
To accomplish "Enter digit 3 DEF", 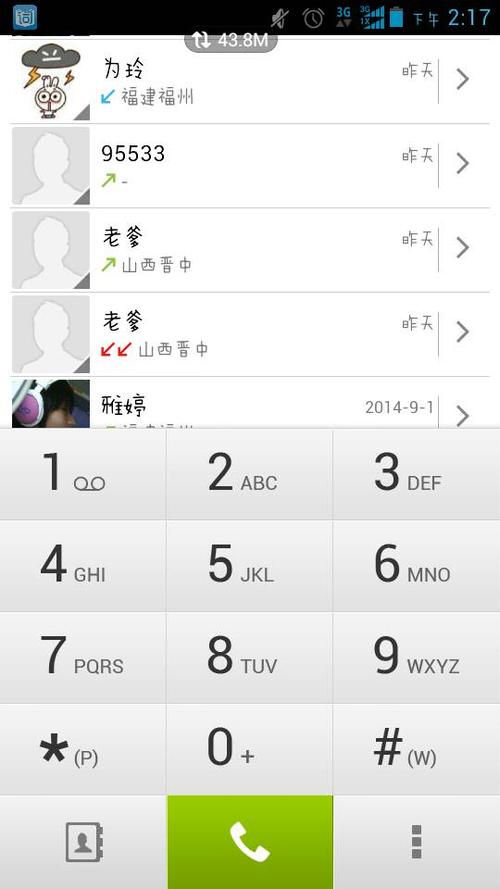I will (417, 474).
